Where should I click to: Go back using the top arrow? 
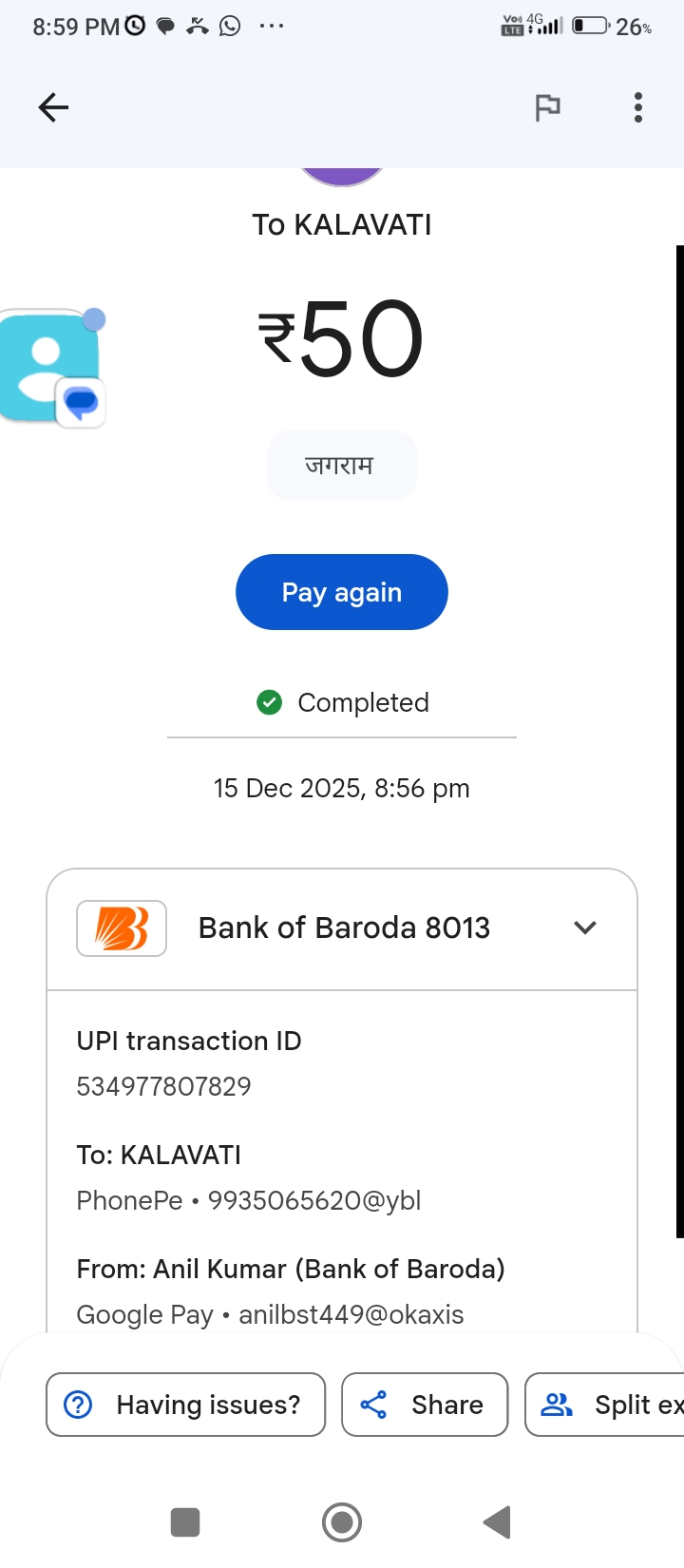point(53,107)
